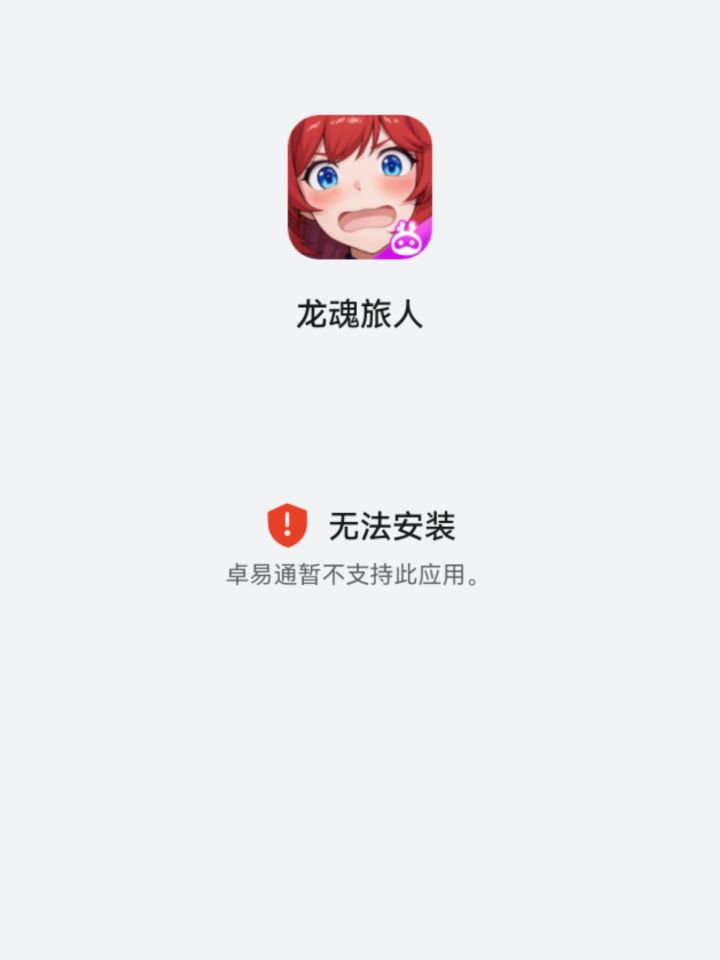Click the exclamation mark inside the red shield

point(285,522)
